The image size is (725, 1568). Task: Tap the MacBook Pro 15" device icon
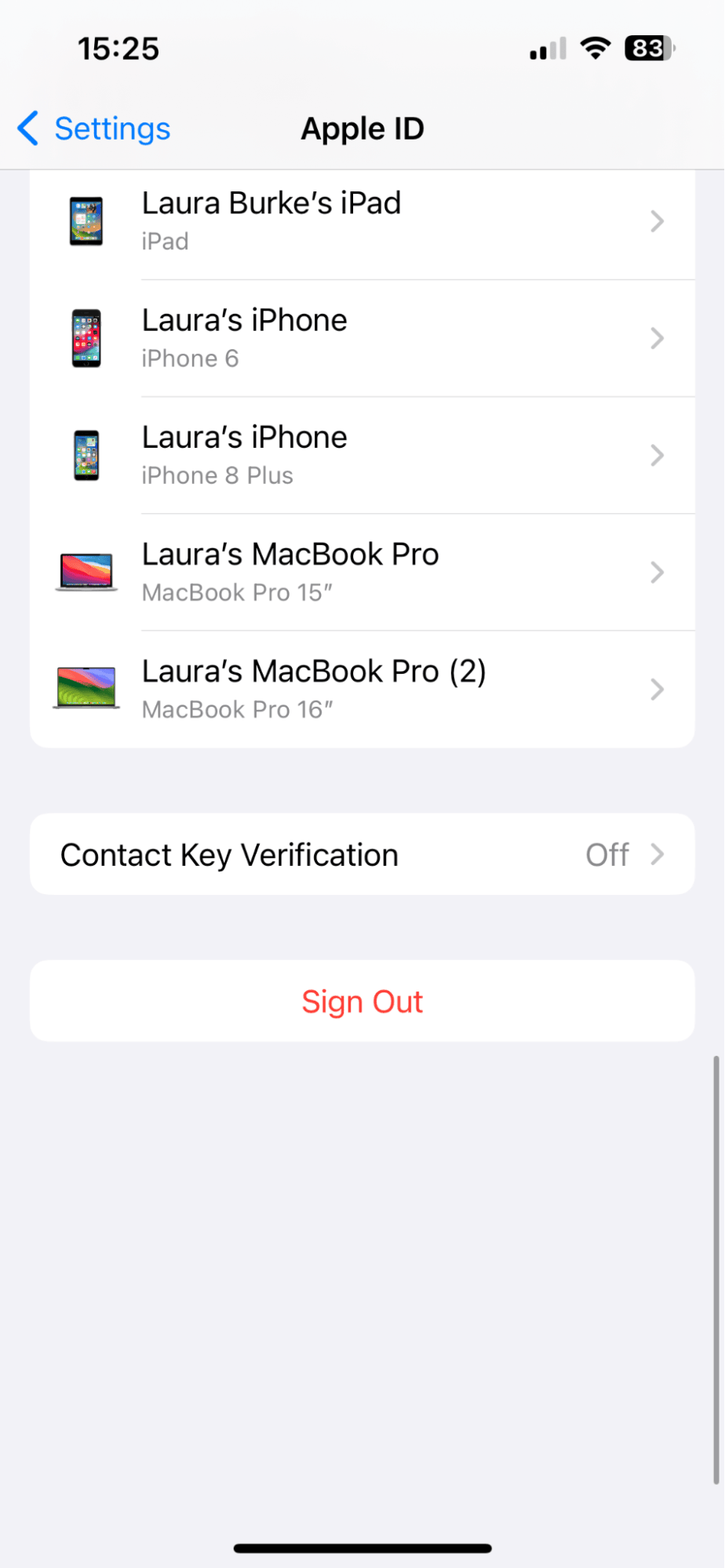pyautogui.click(x=86, y=572)
